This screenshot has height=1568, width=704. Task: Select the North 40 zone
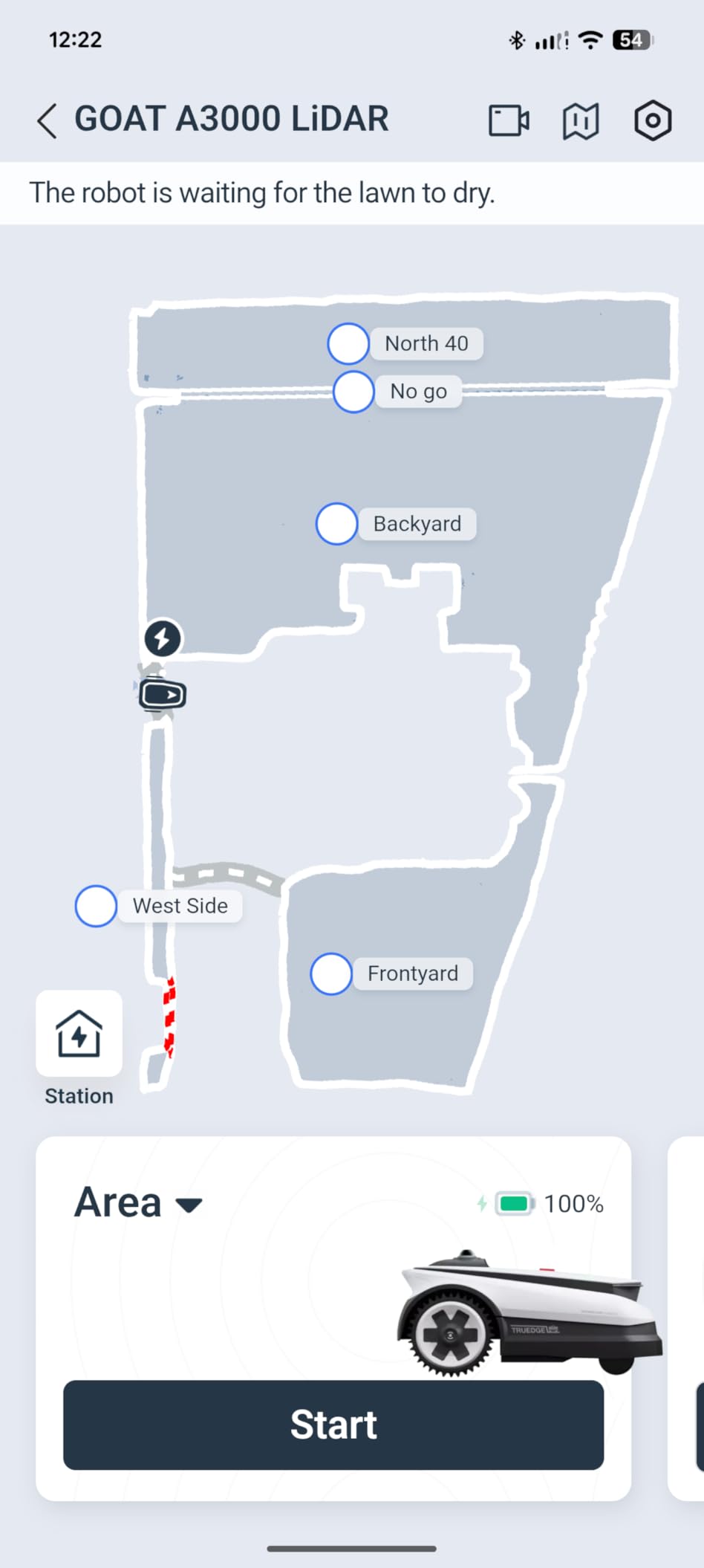pyautogui.click(x=348, y=343)
